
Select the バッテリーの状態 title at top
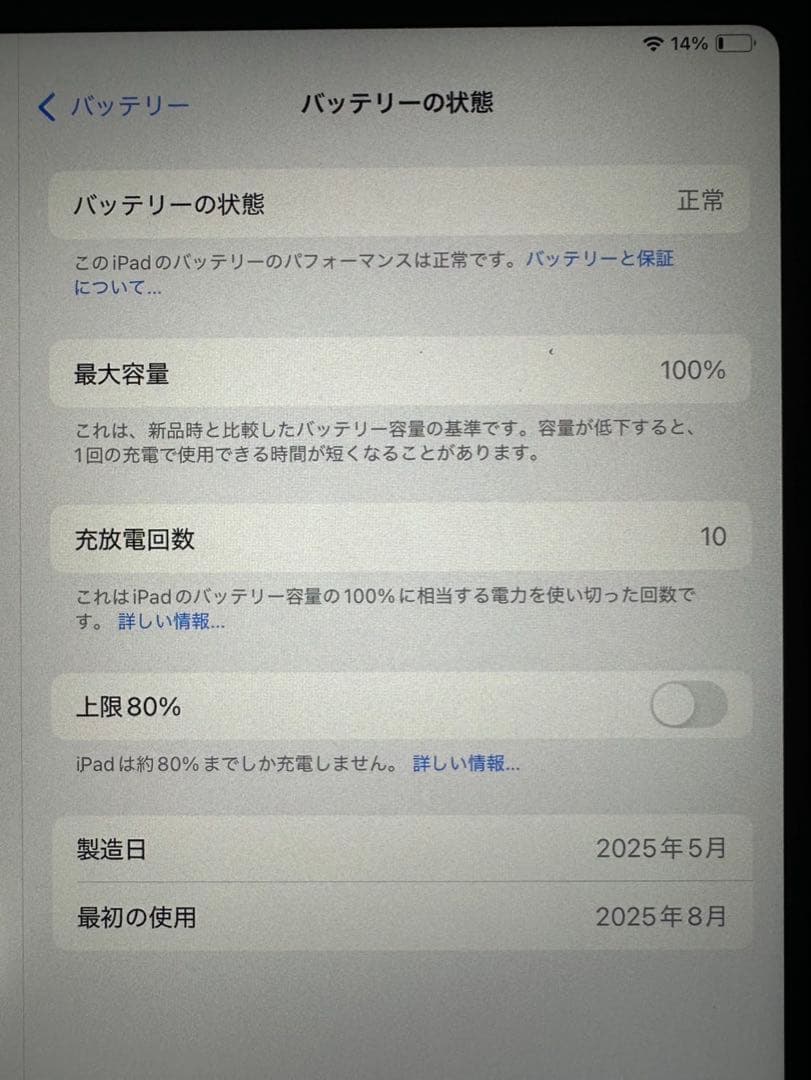click(399, 103)
